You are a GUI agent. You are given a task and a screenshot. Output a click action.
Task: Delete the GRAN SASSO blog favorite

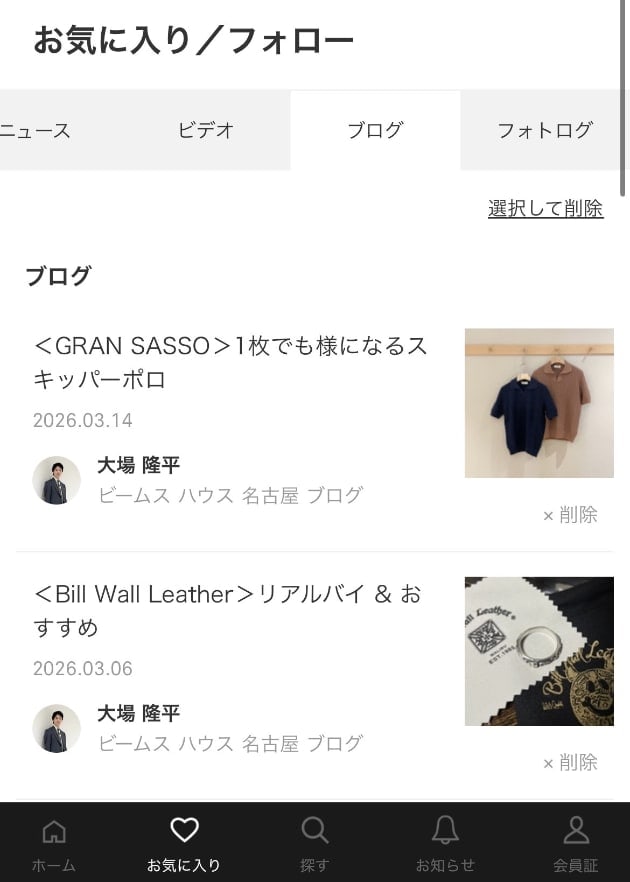pos(570,515)
